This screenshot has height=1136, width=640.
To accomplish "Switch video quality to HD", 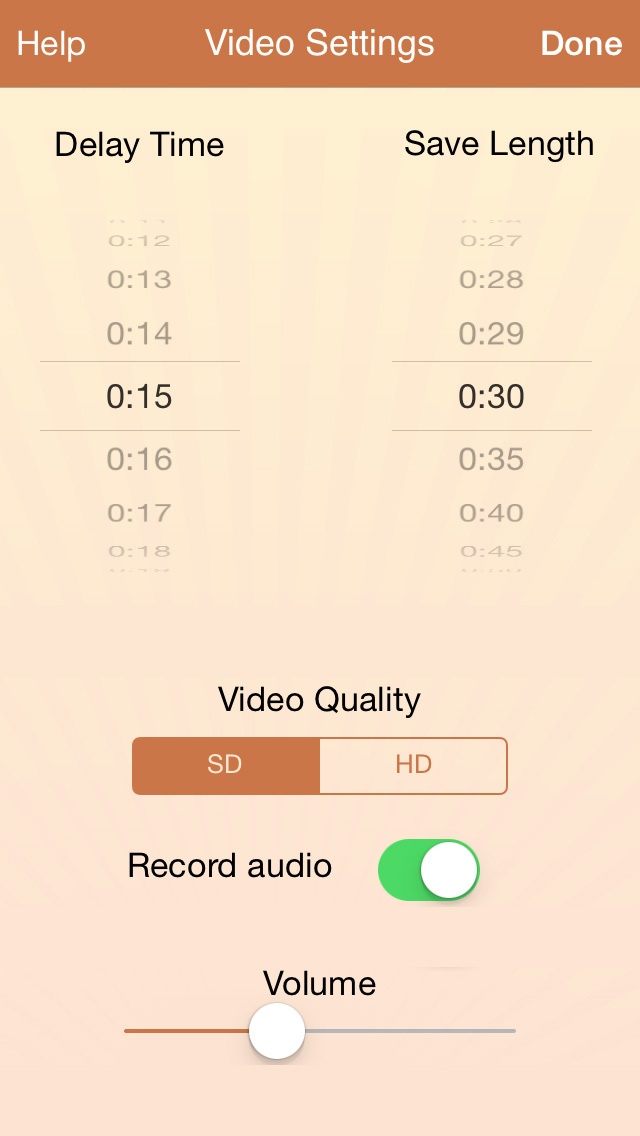I will 413,765.
